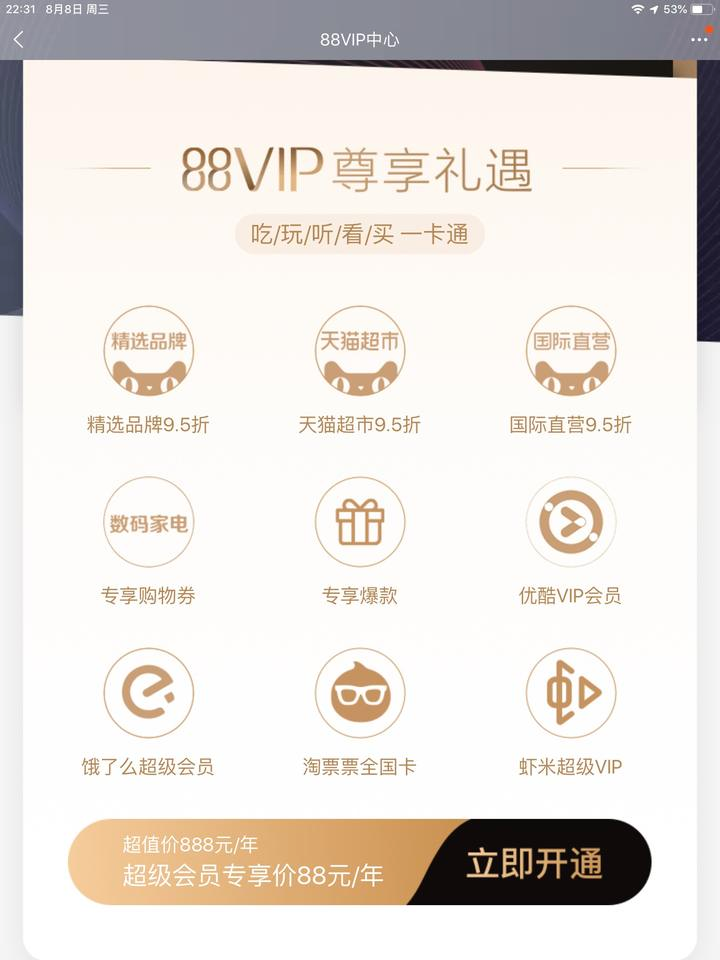Viewport: 720px width, 960px height.
Task: Open 淘票票全国卡 benefit
Action: (360, 694)
